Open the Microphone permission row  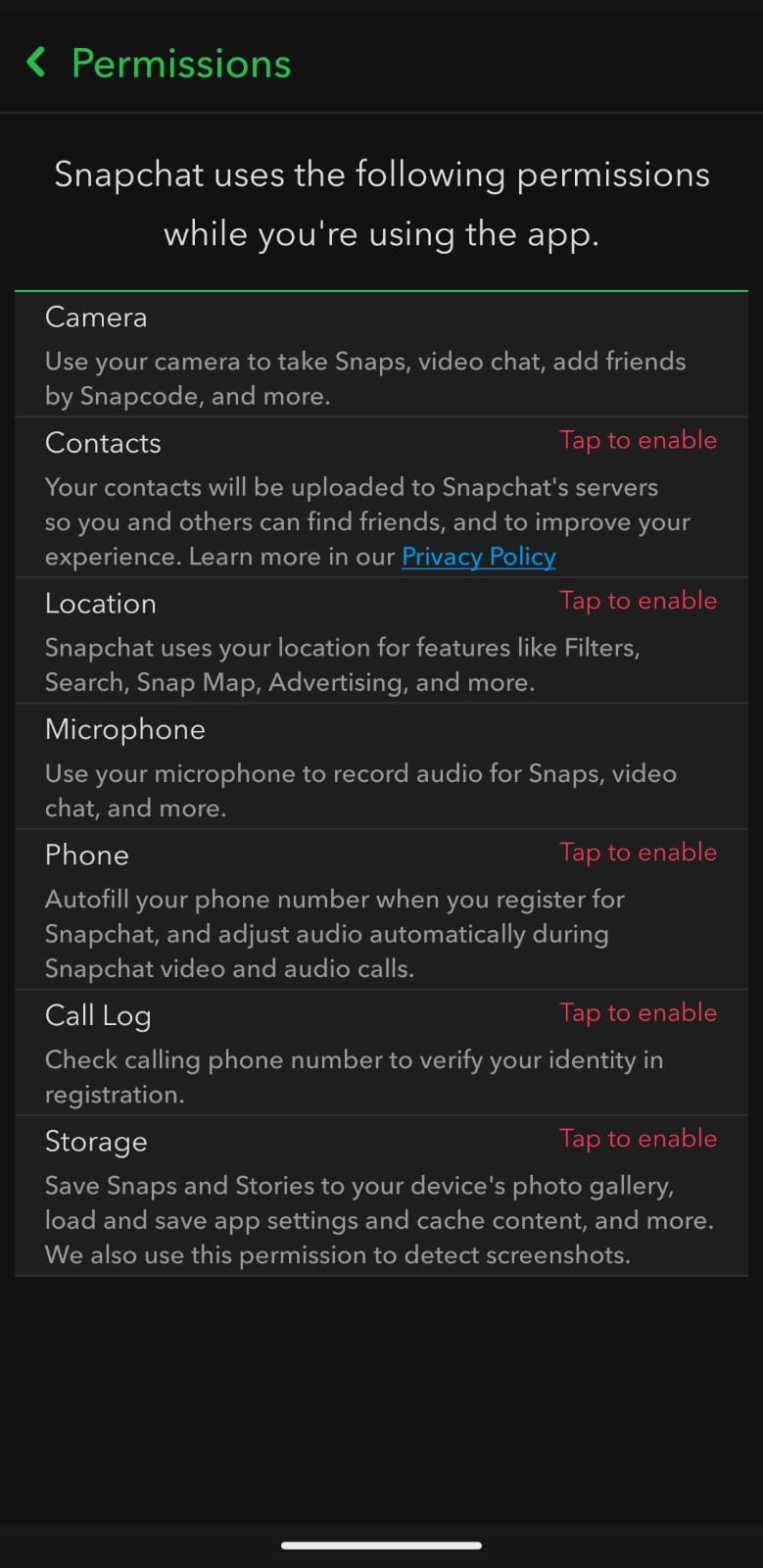381,767
